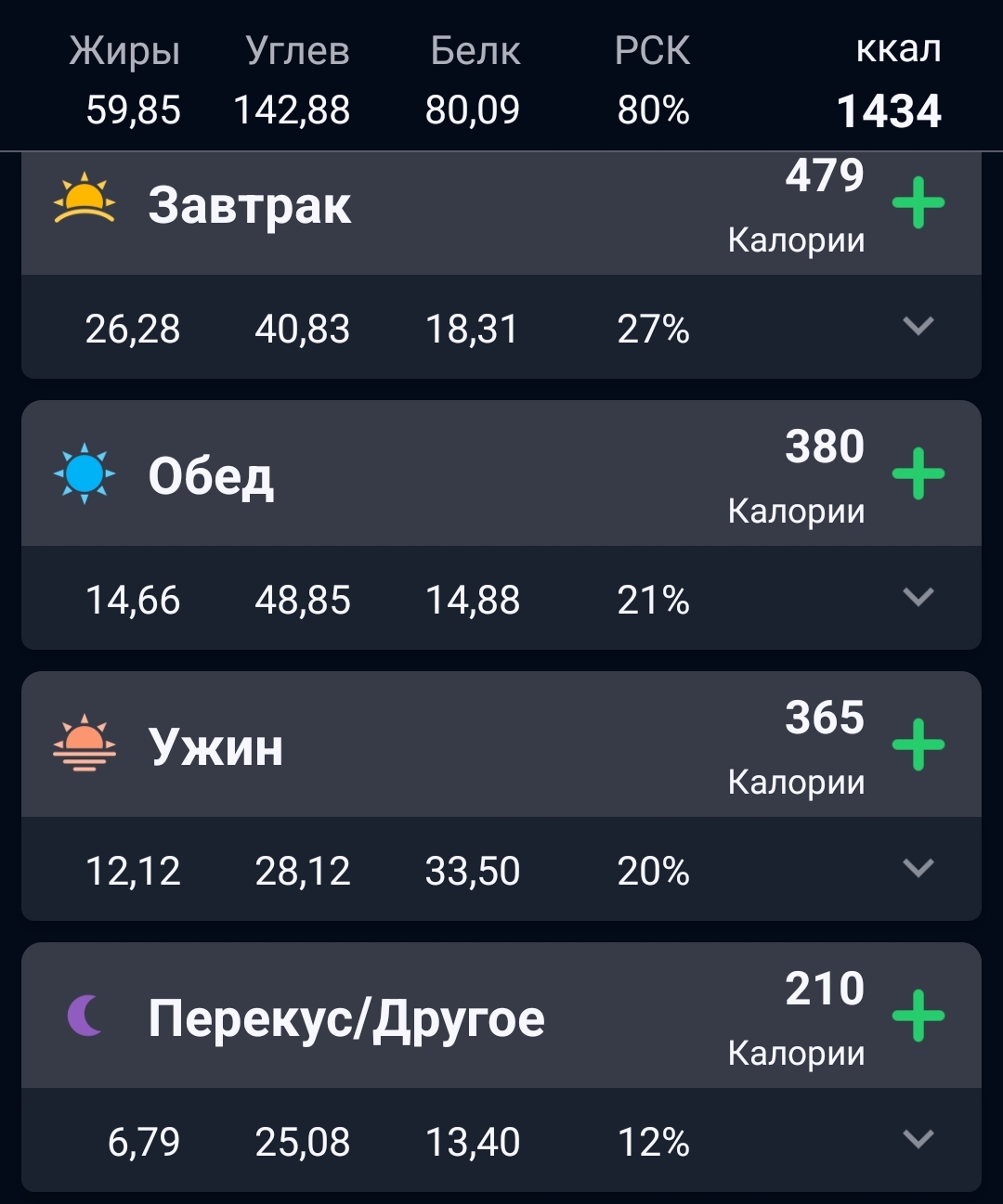1003x1204 pixels.
Task: Expand the Перекус/Другое details chevron
Action: point(918,1139)
